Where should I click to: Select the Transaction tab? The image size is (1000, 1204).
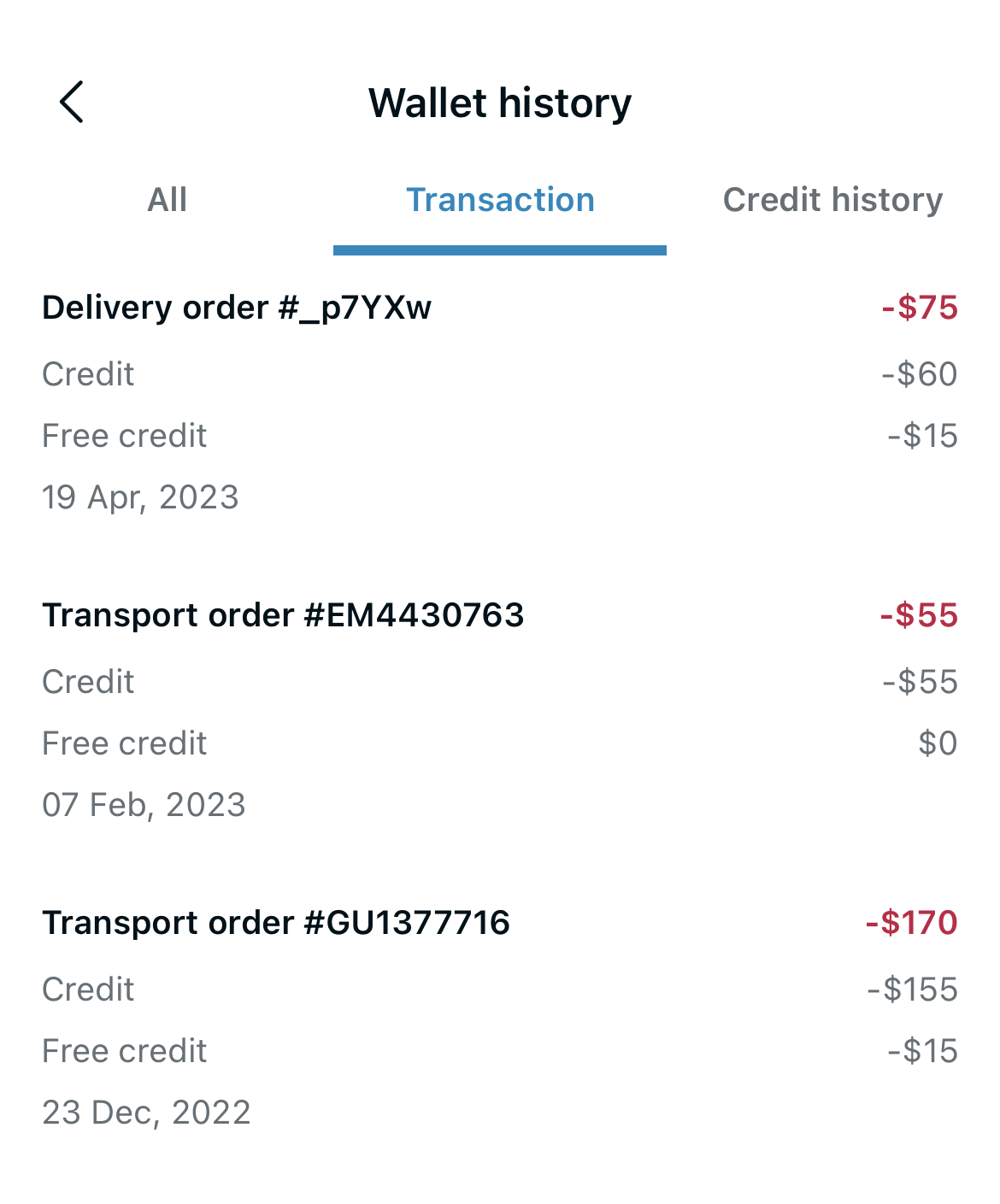(500, 199)
